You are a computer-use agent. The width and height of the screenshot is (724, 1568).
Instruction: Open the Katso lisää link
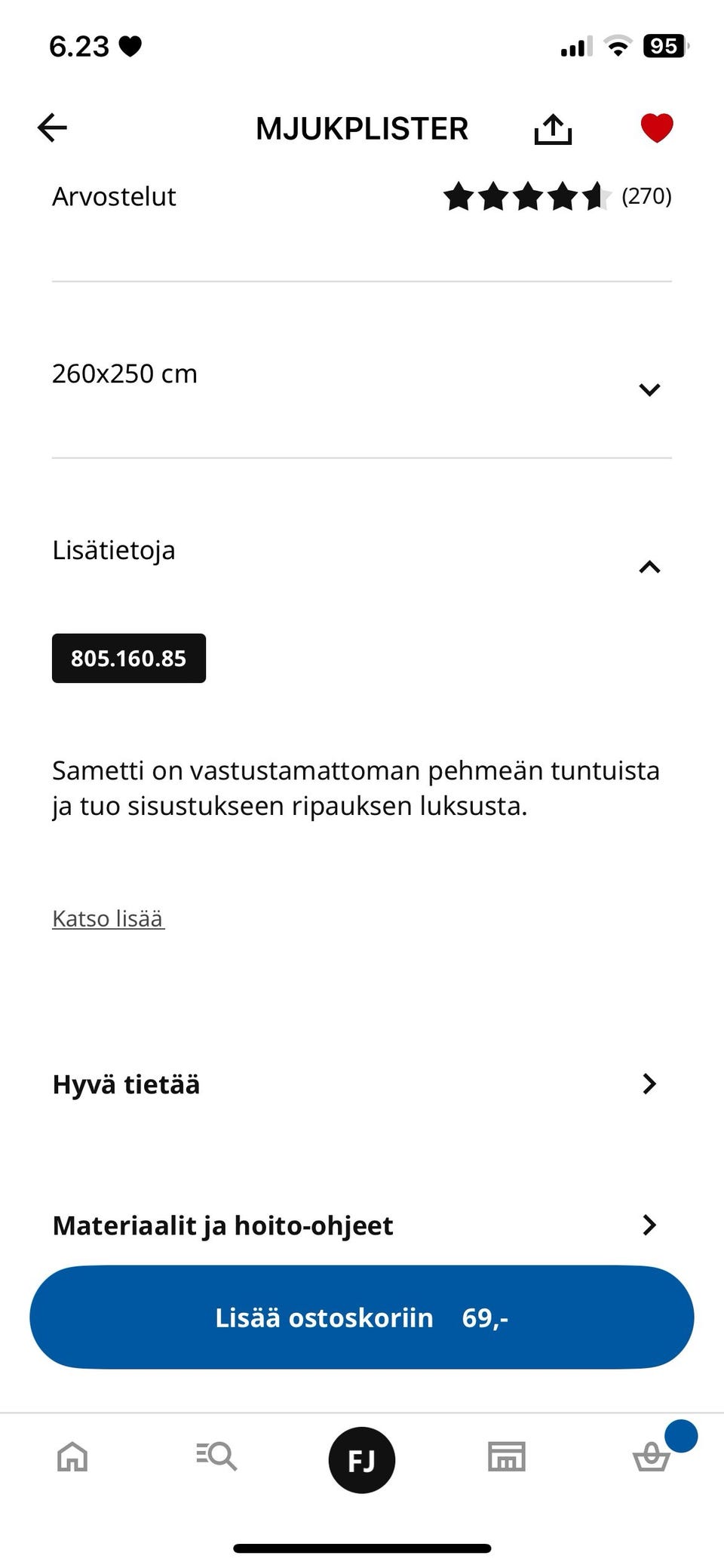point(108,918)
